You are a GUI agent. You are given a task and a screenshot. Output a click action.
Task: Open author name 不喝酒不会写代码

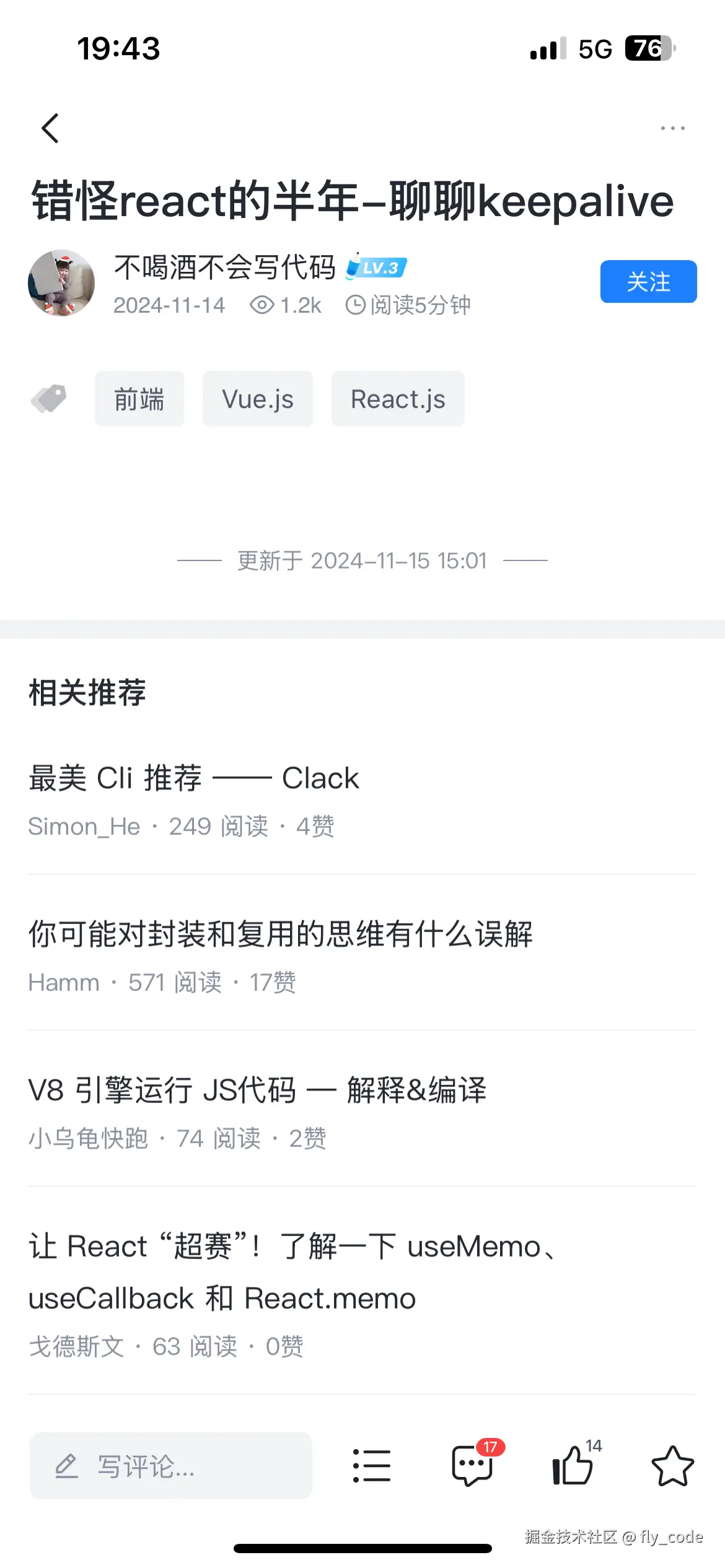224,268
